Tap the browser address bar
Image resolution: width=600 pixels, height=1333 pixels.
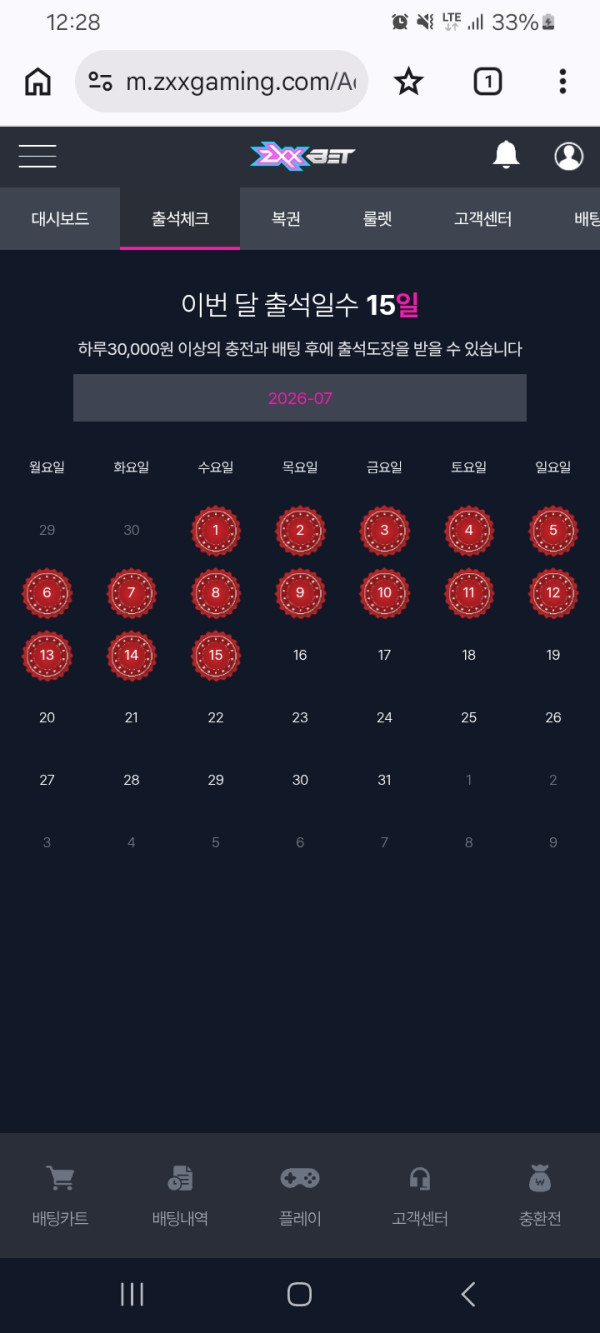pos(222,81)
